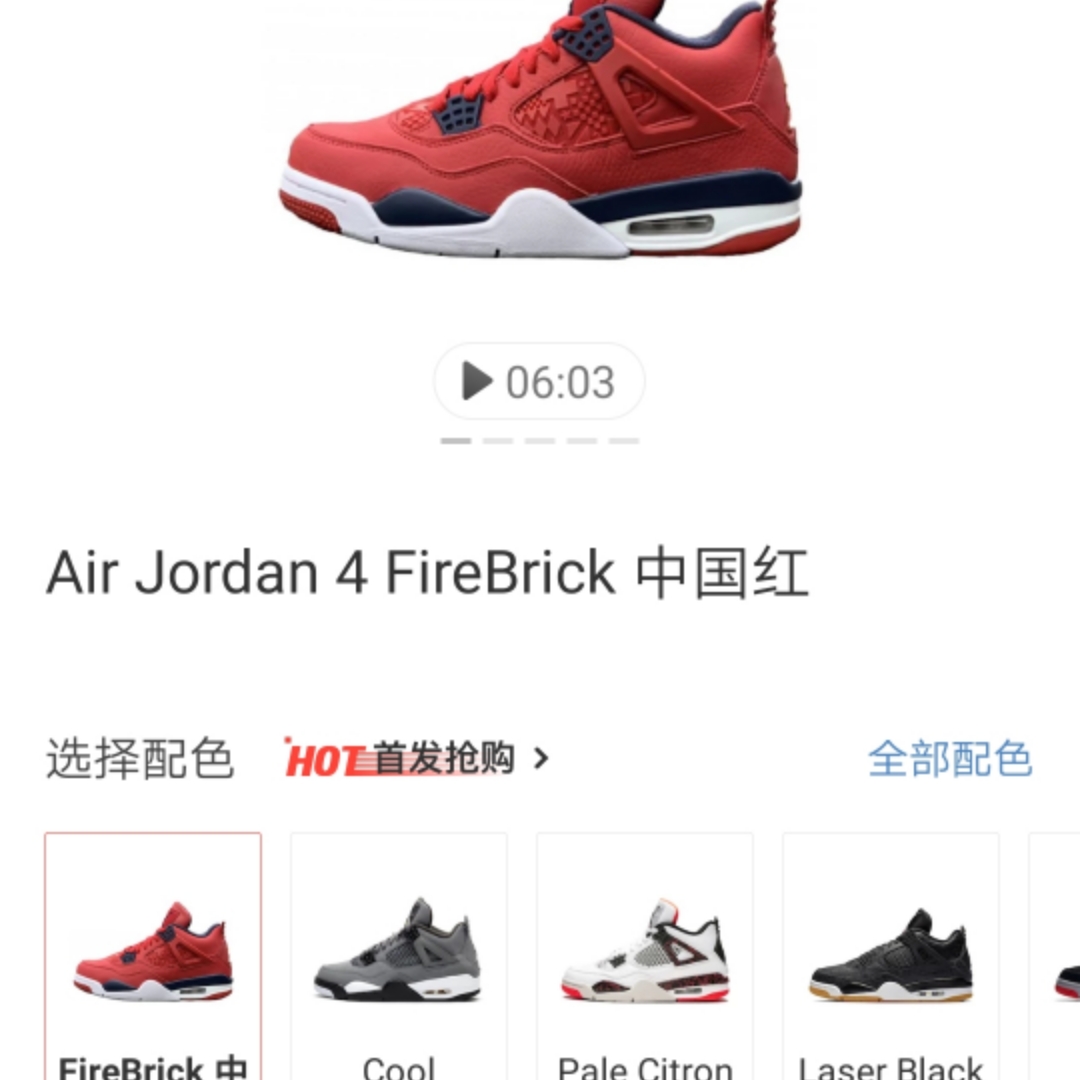The height and width of the screenshot is (1080, 1080).
Task: Play the 06:03 product video
Action: (x=539, y=382)
